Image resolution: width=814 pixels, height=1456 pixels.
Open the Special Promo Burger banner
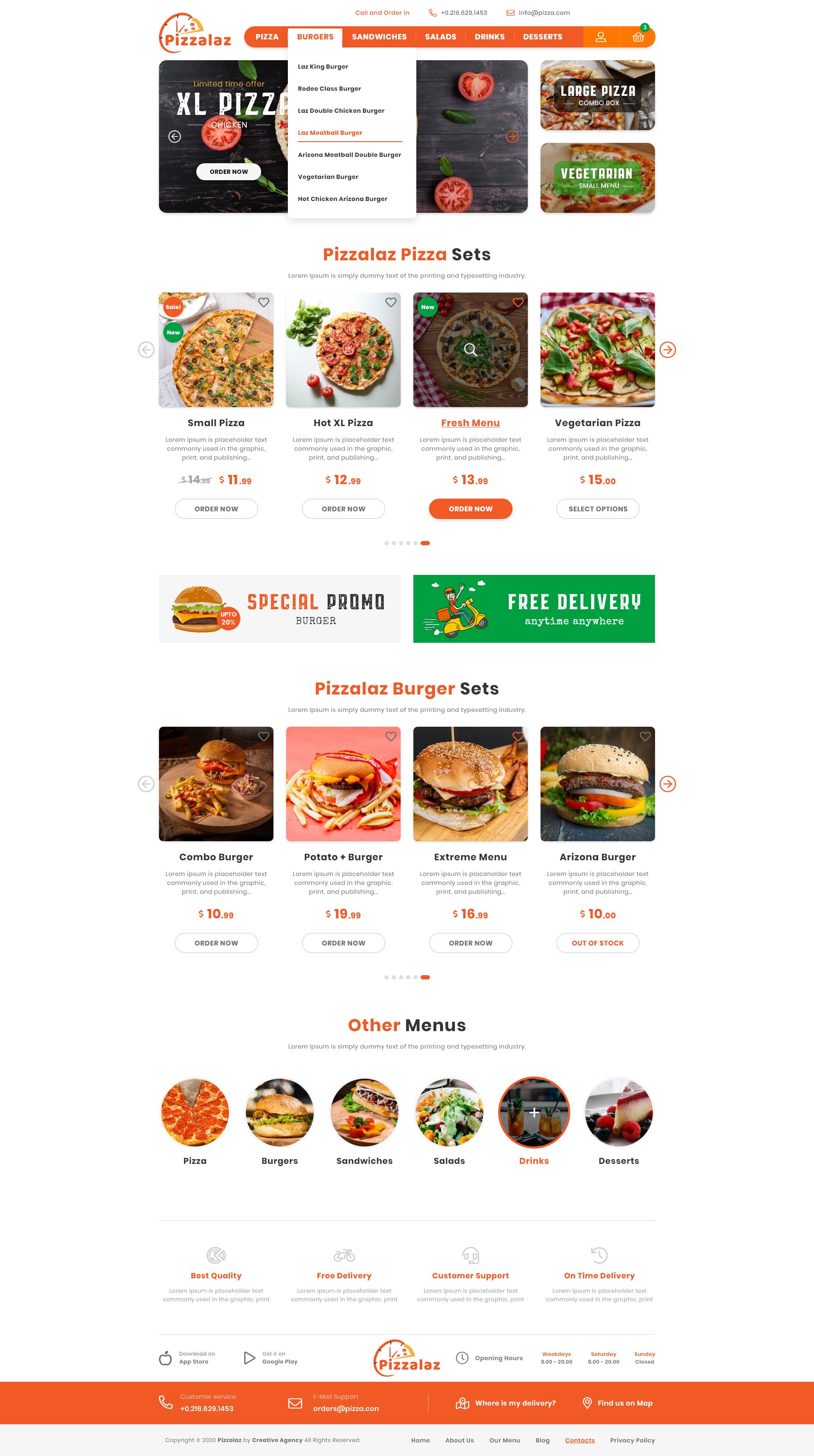(280, 609)
